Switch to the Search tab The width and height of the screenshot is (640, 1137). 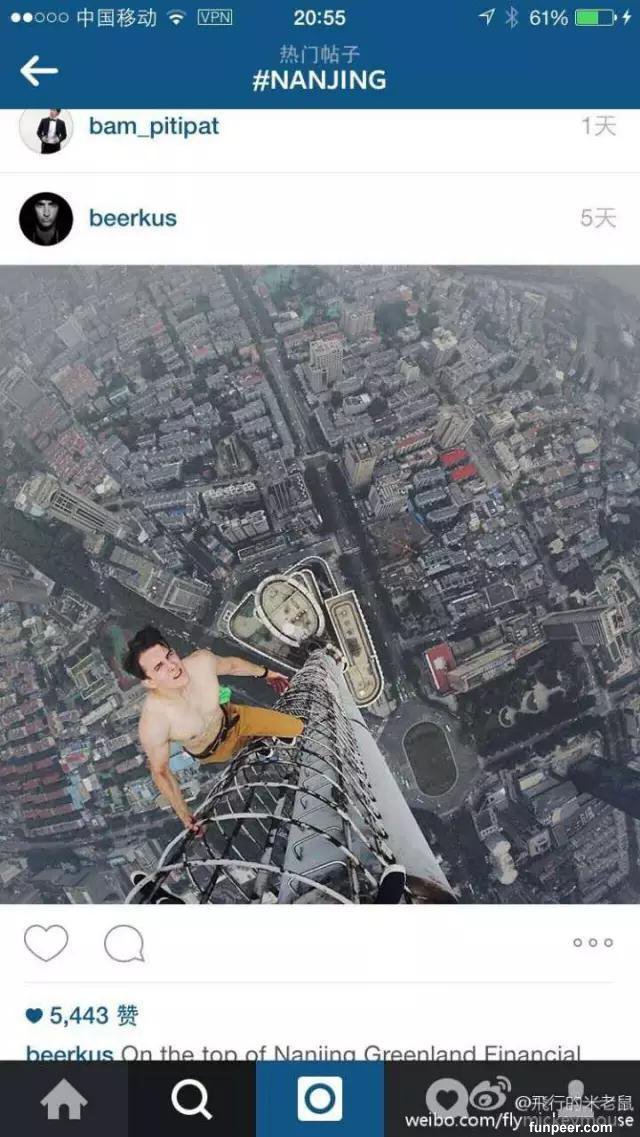(x=192, y=1099)
